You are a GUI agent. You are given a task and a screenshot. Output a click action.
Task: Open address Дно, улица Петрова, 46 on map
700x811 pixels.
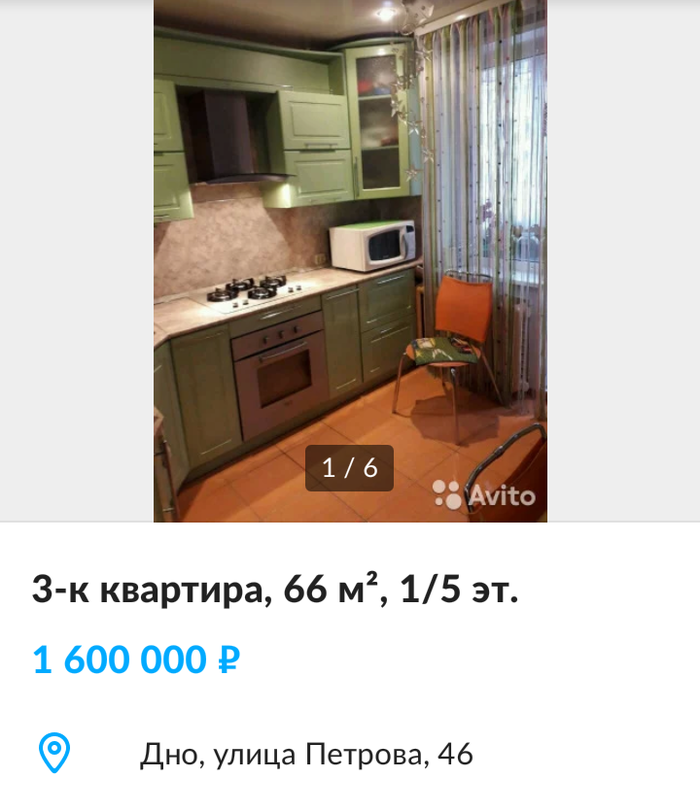click(306, 754)
